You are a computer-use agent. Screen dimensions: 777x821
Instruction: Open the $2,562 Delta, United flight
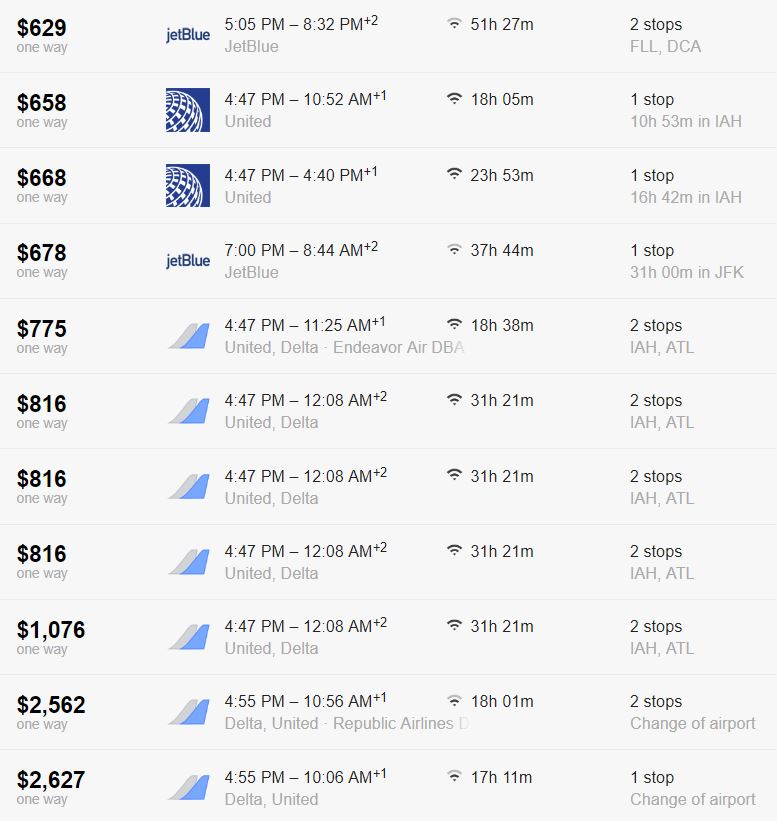pos(388,712)
